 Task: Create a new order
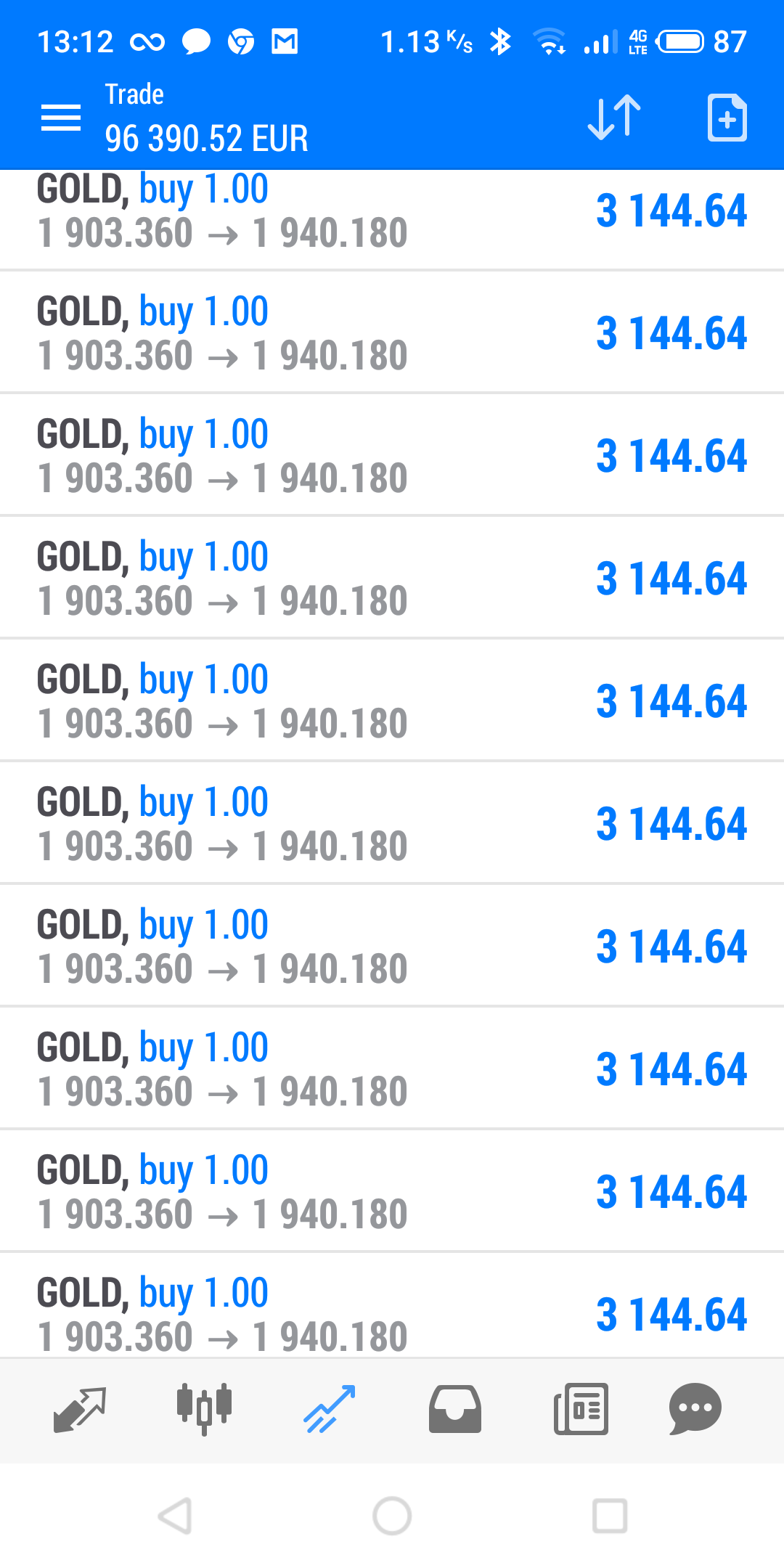pos(727,117)
